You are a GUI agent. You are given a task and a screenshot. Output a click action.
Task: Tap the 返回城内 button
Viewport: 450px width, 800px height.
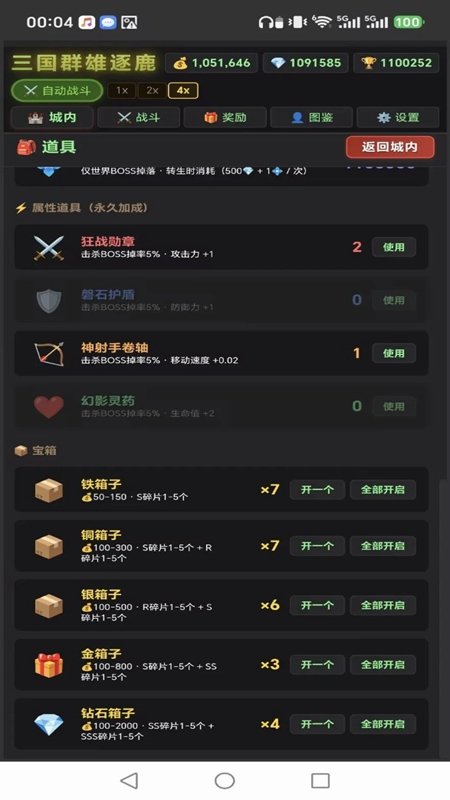pos(390,147)
